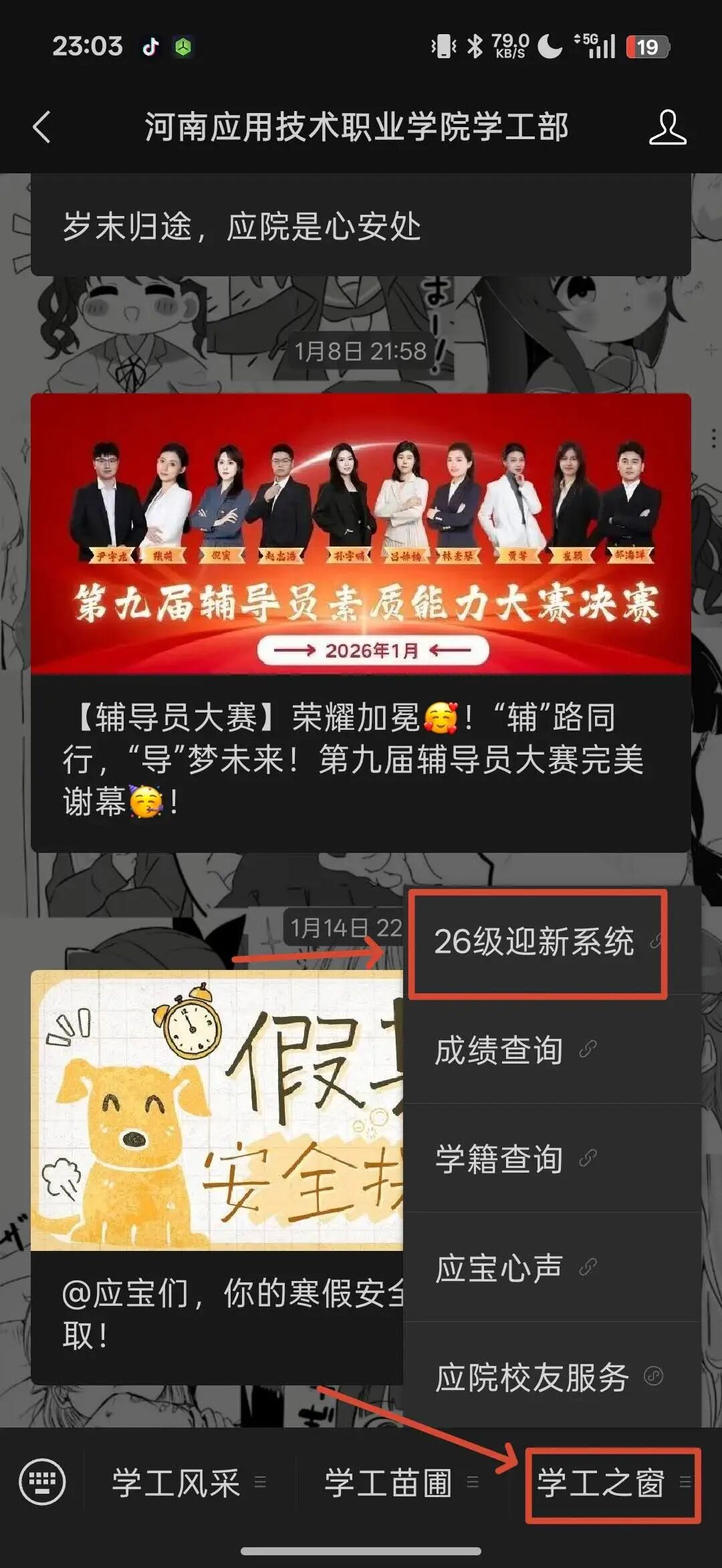Go back using the top-left arrow
This screenshot has width=722, height=1568.
tap(41, 127)
